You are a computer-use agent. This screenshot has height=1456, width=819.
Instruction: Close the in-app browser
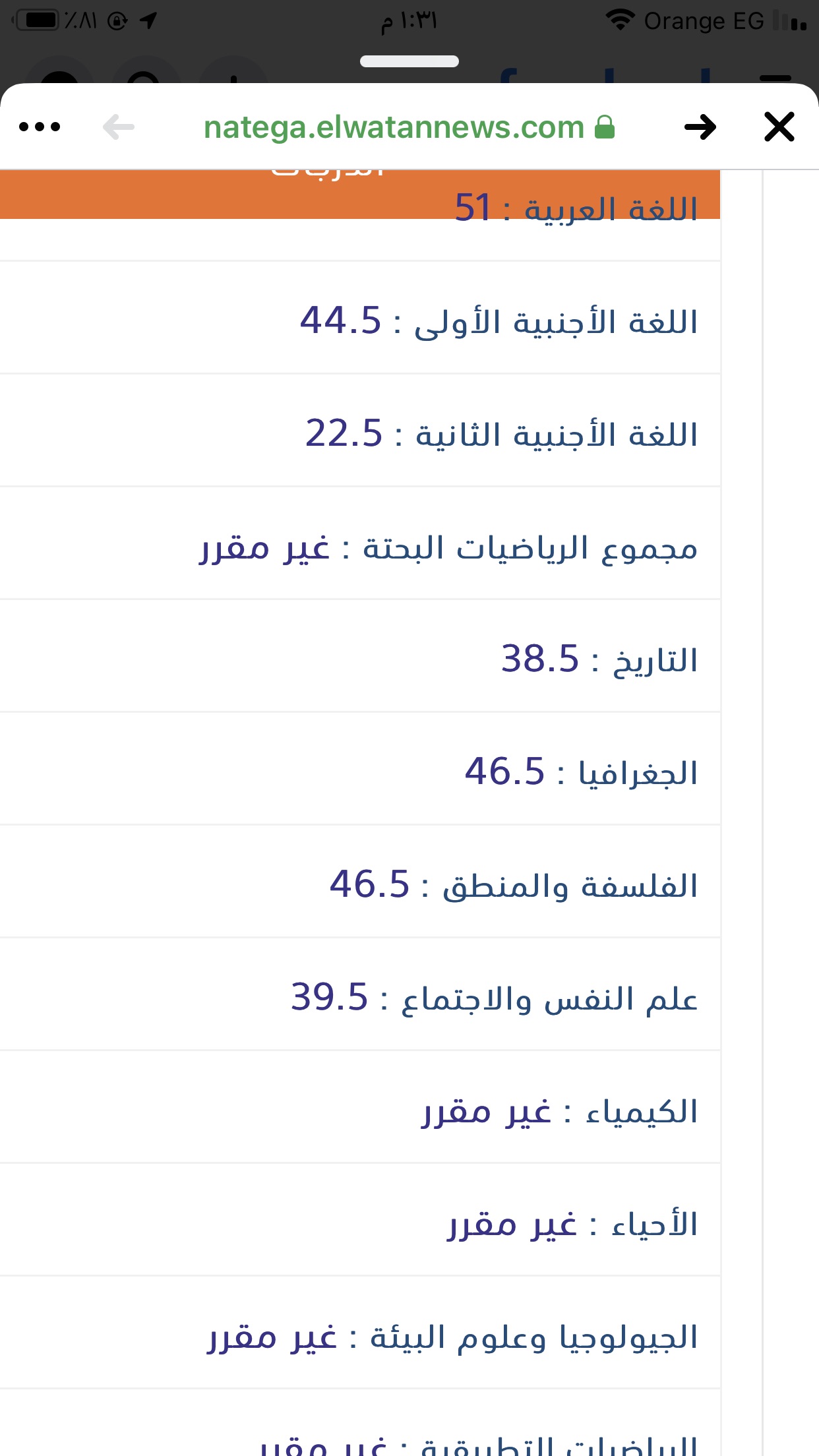(779, 127)
